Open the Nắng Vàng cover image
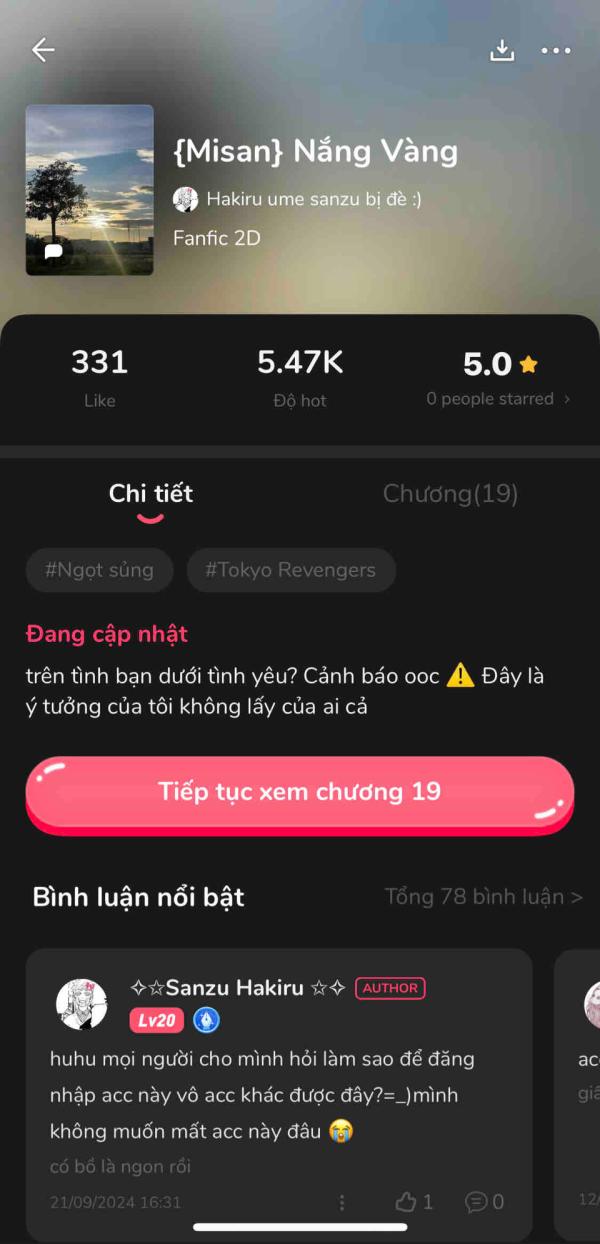 coord(90,190)
